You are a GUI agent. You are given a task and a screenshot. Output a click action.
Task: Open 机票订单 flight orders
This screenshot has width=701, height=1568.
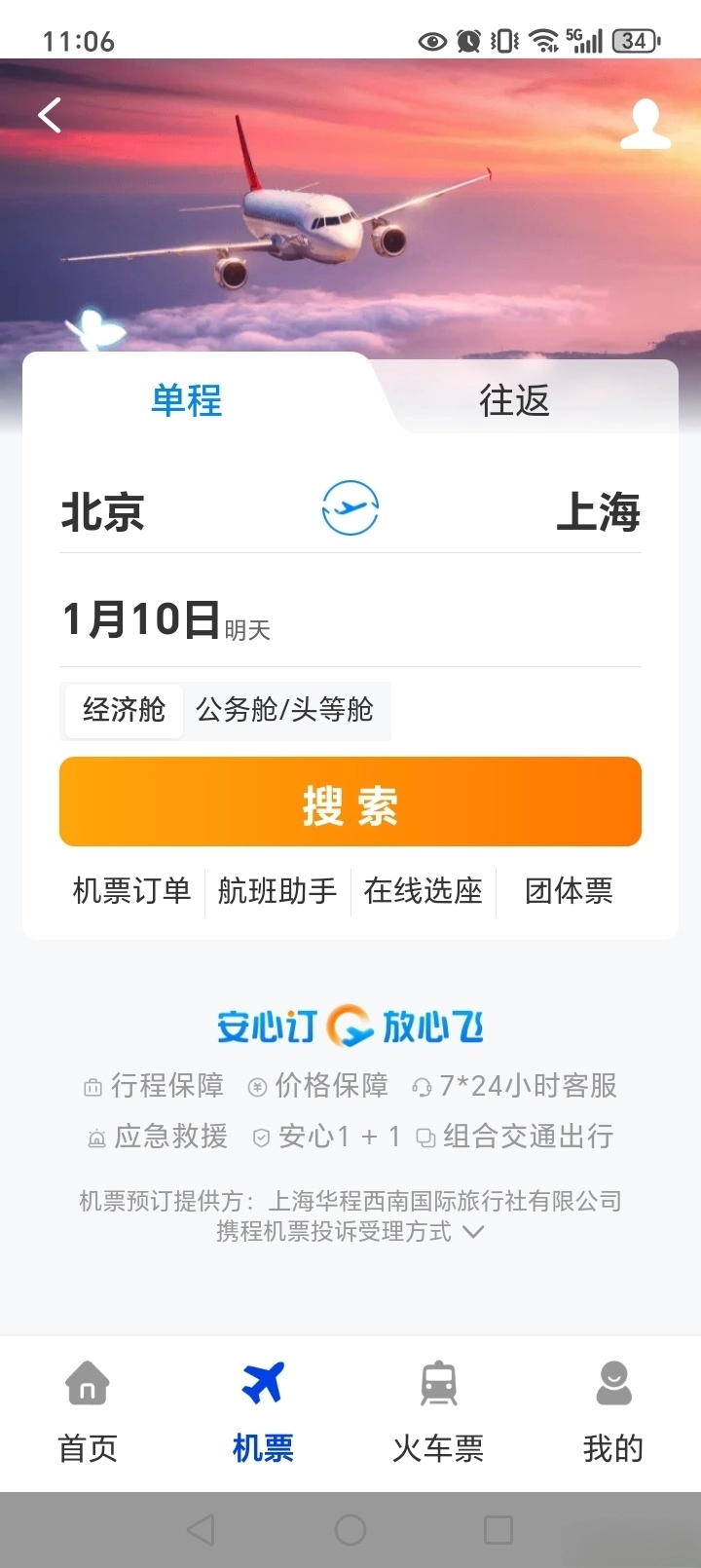[x=131, y=891]
